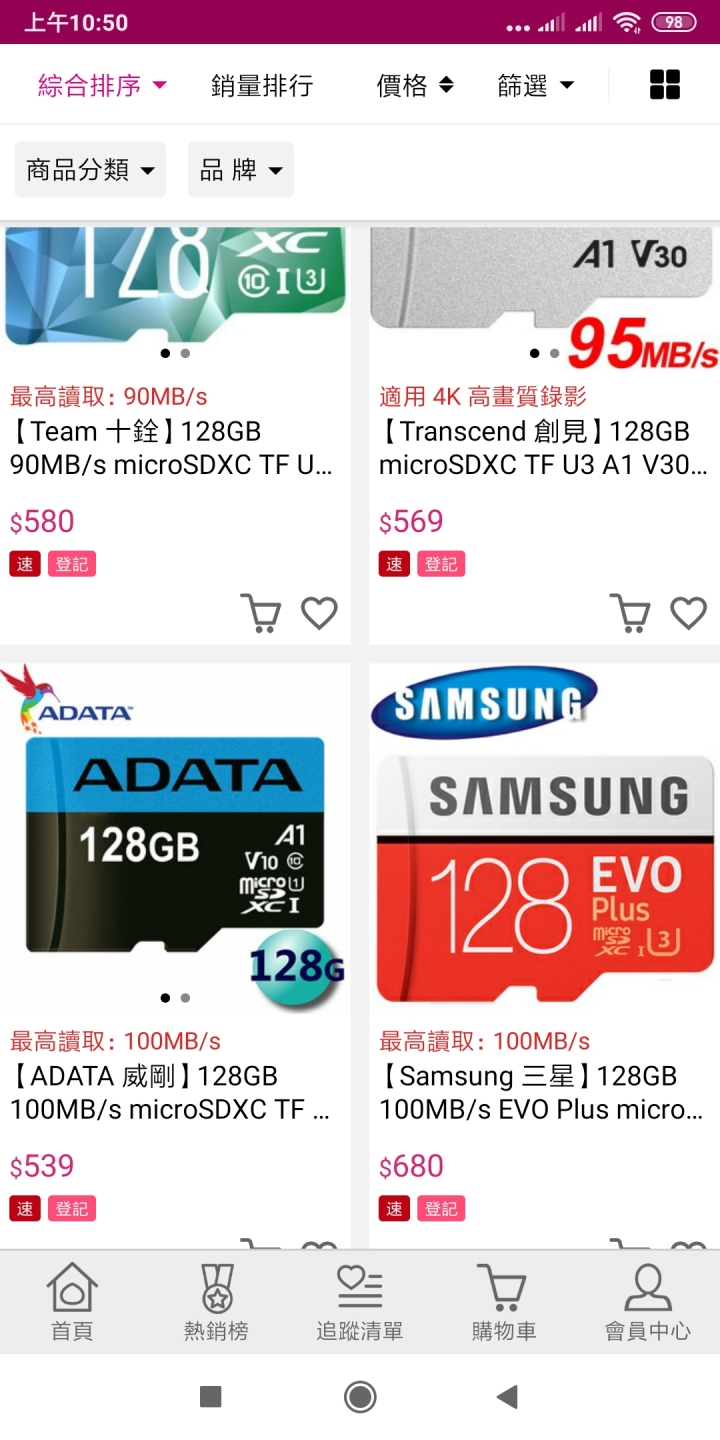Open the 購物車 shopping cart tab
Image resolution: width=720 pixels, height=1440 pixels.
[503, 1301]
